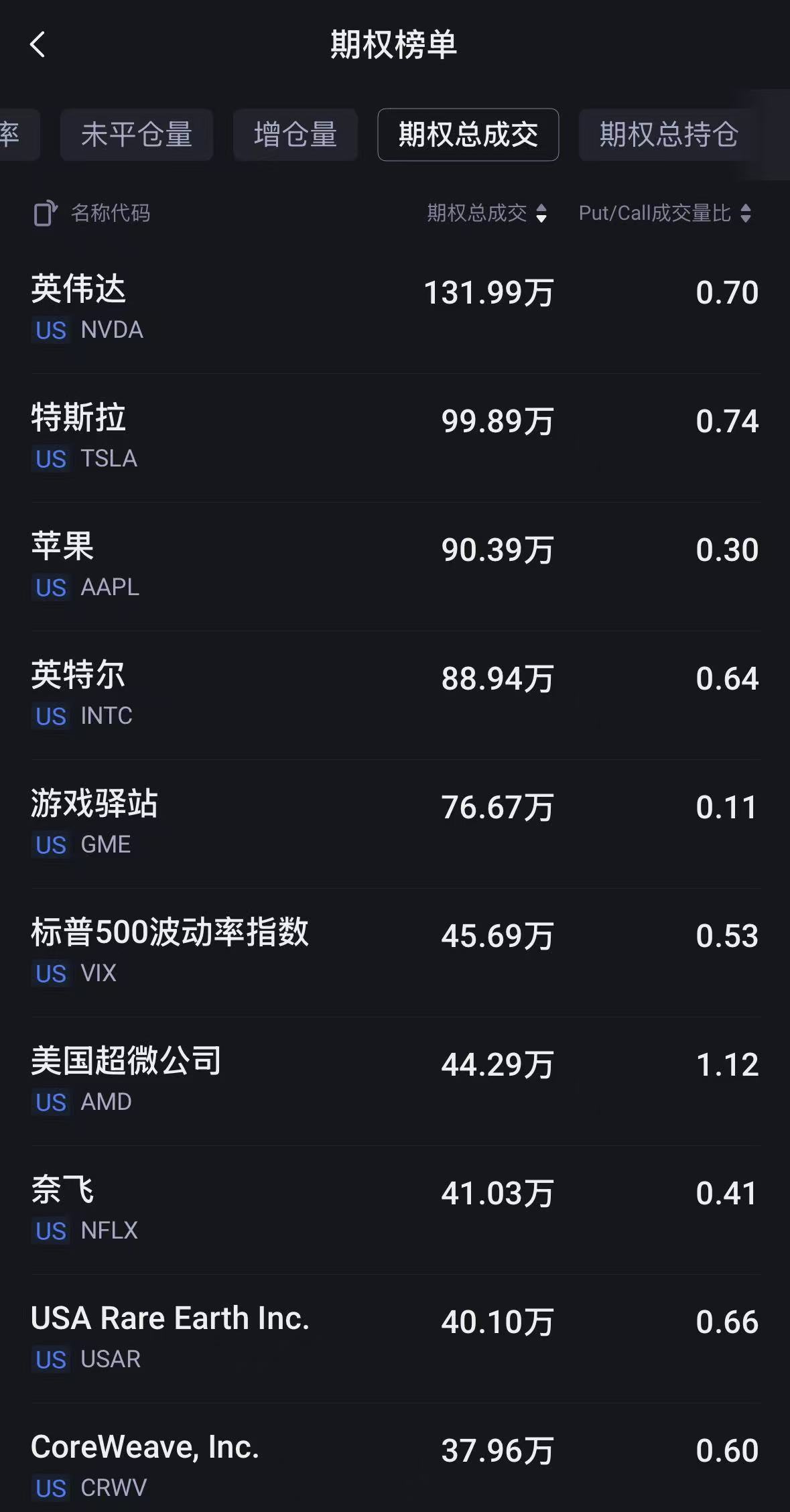Viewport: 790px width, 1512px height.
Task: Tap the layout icon beside 名称代码
Action: [45, 214]
